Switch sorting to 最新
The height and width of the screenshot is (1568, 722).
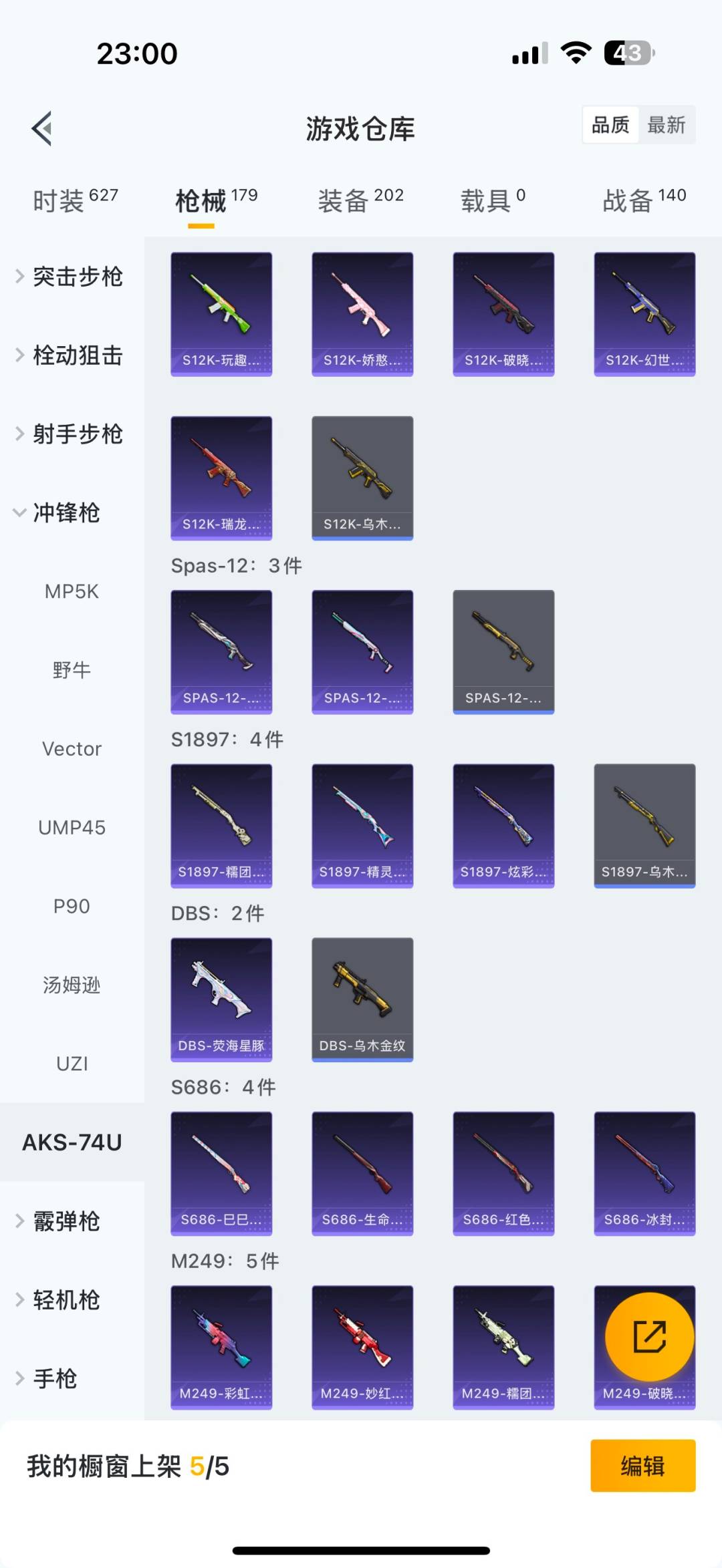(x=668, y=125)
